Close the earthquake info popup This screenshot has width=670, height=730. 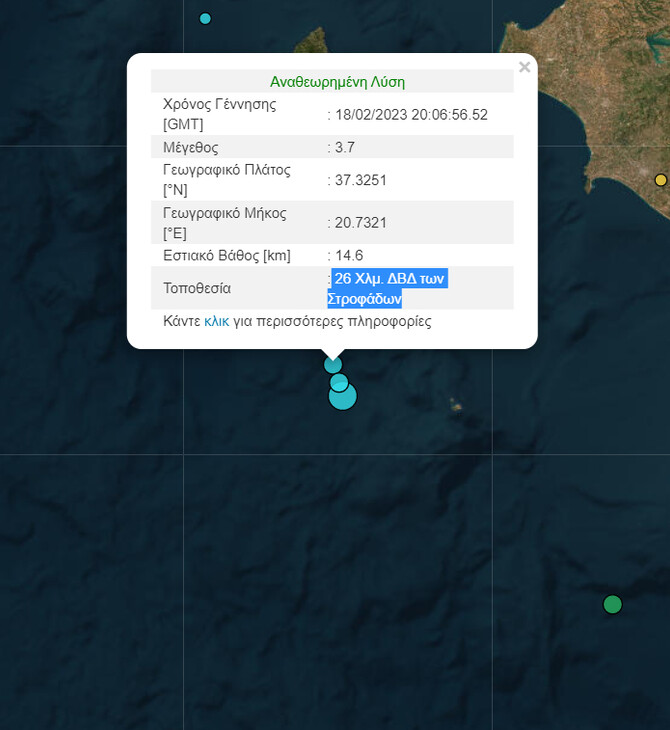[x=524, y=68]
